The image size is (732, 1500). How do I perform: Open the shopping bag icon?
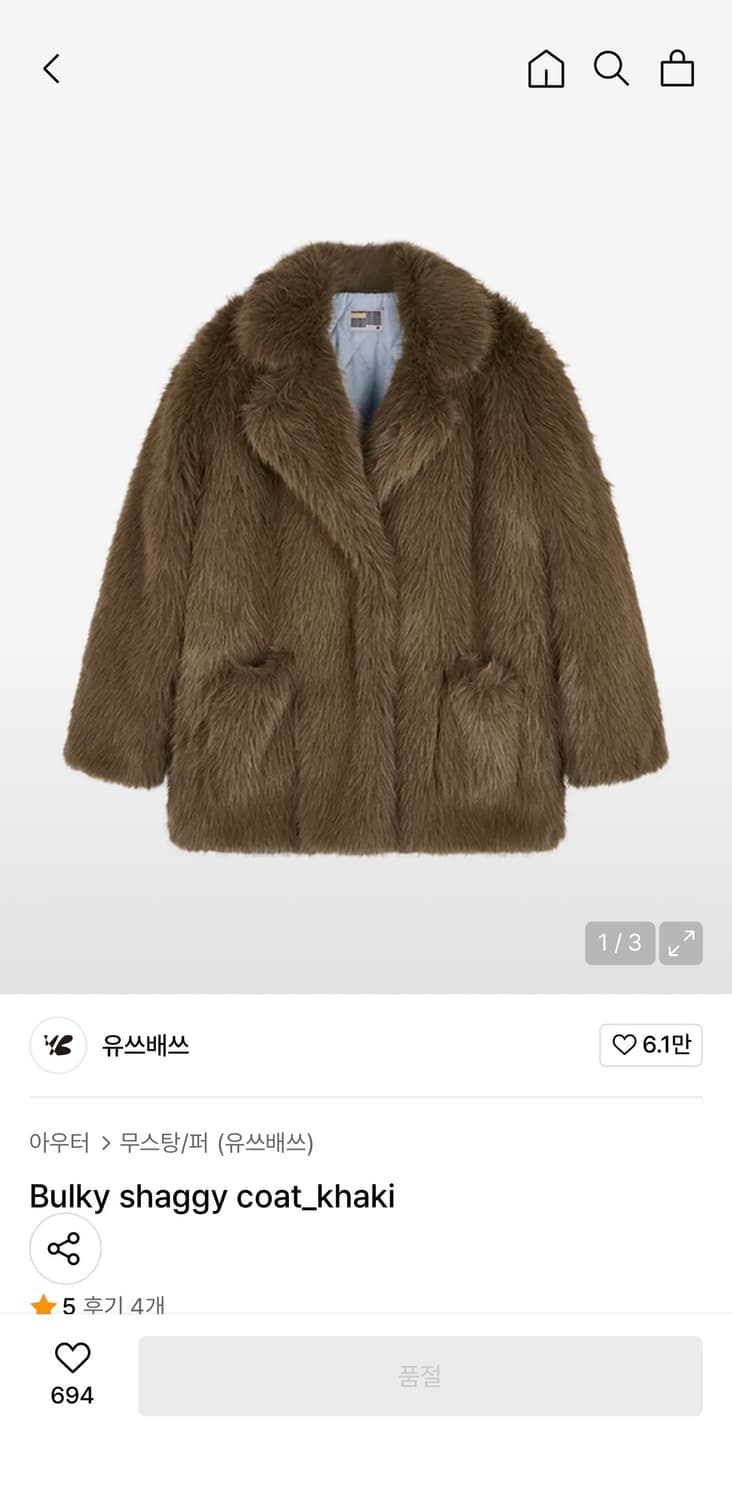click(678, 69)
